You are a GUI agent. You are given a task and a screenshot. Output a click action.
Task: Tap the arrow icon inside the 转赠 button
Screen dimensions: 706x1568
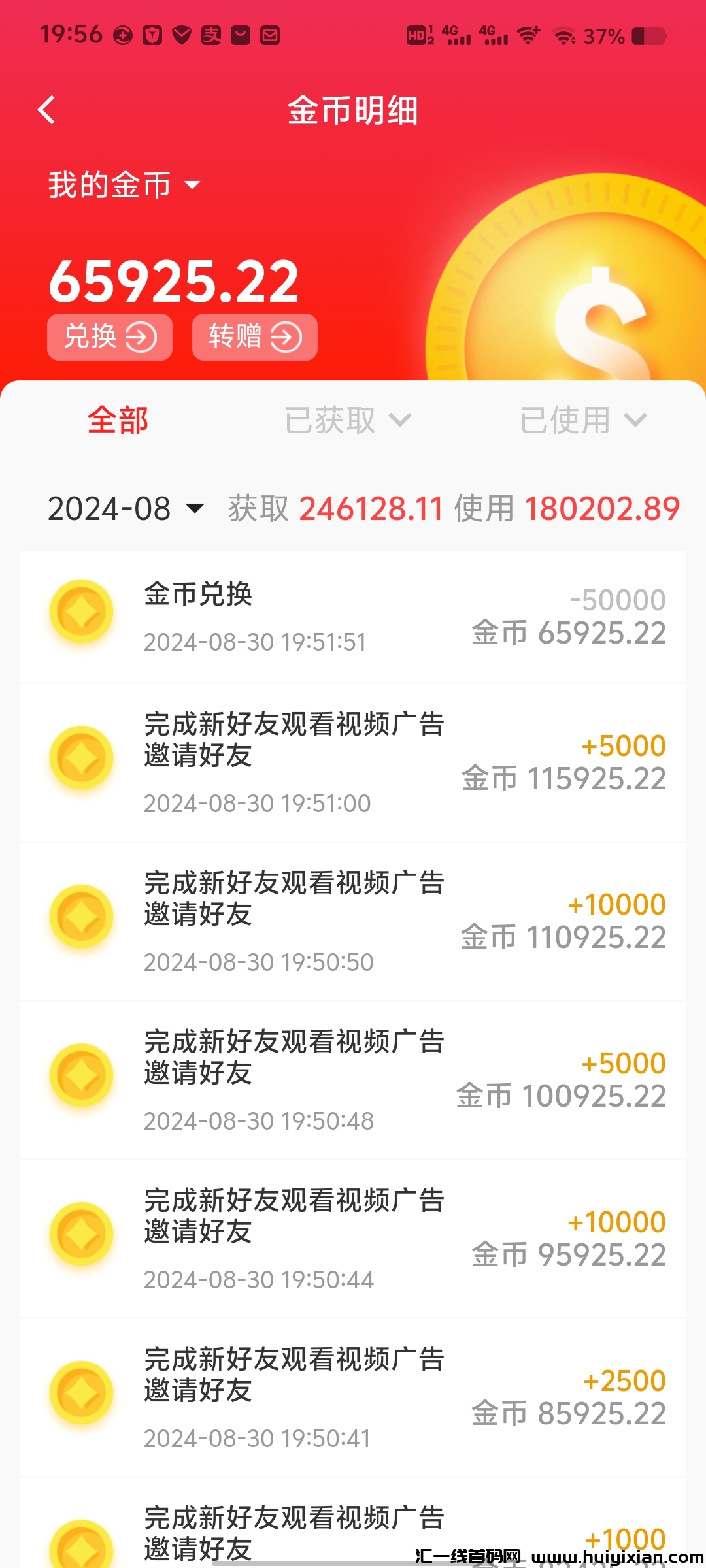(286, 336)
